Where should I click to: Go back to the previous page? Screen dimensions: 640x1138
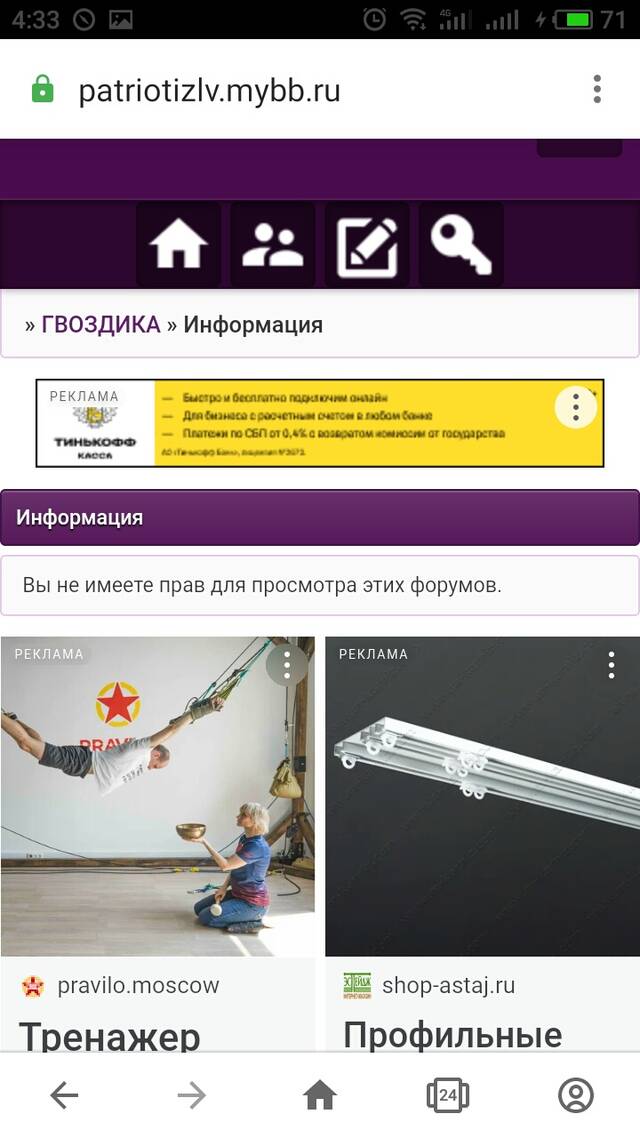point(64,1095)
